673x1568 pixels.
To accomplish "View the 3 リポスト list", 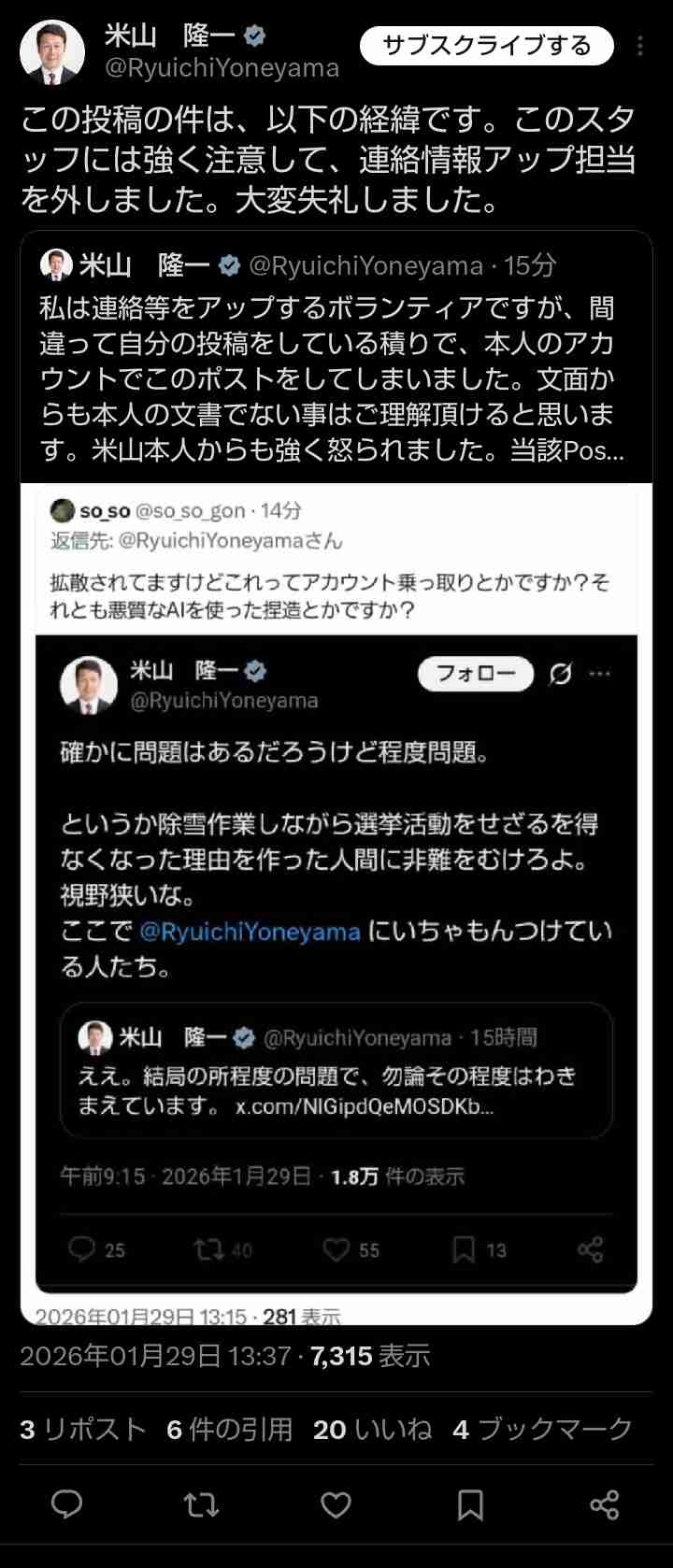I will tap(83, 1429).
